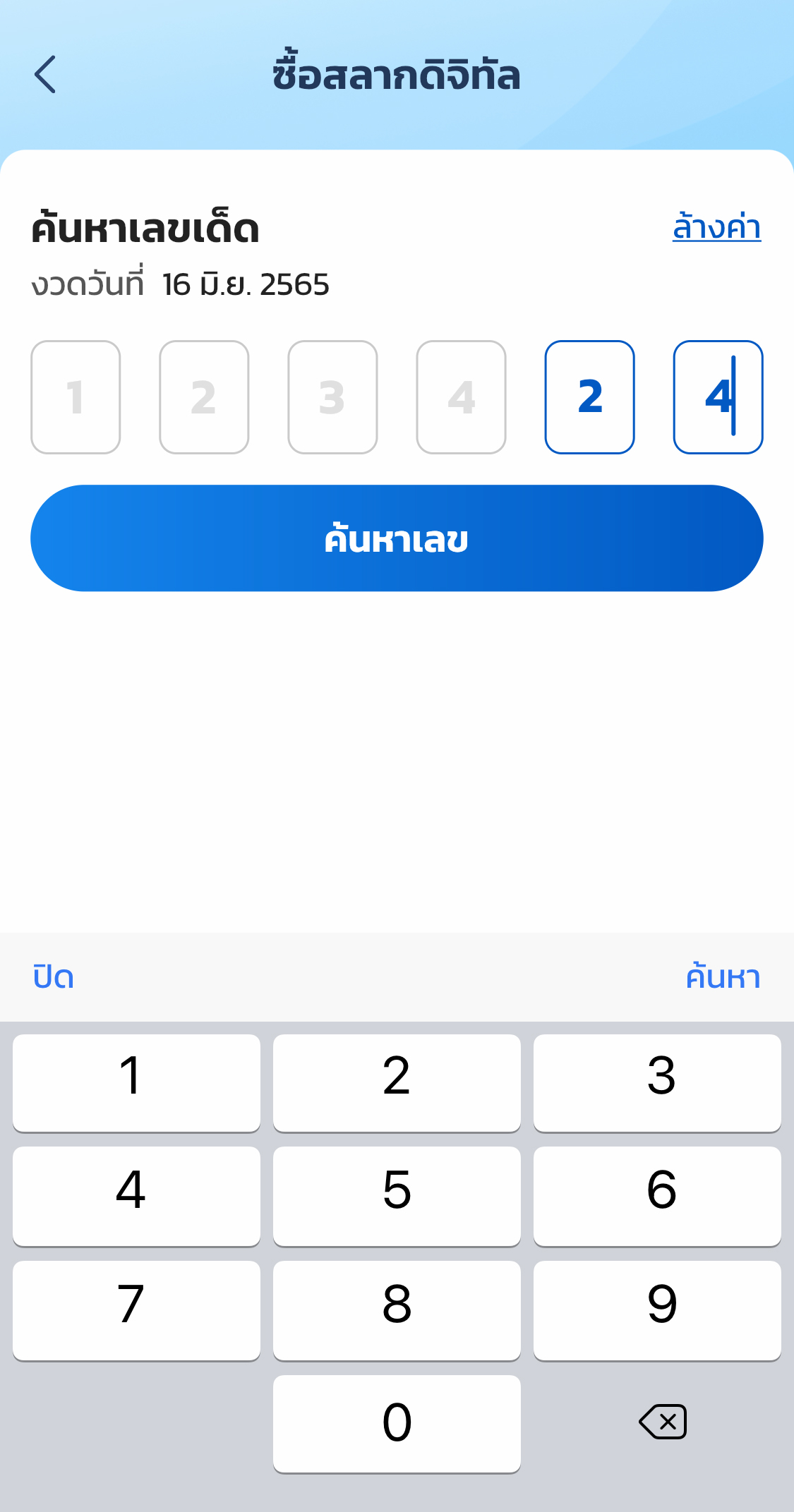The width and height of the screenshot is (794, 1512).
Task: Enter digit 0 on the keypad
Action: (x=397, y=1424)
